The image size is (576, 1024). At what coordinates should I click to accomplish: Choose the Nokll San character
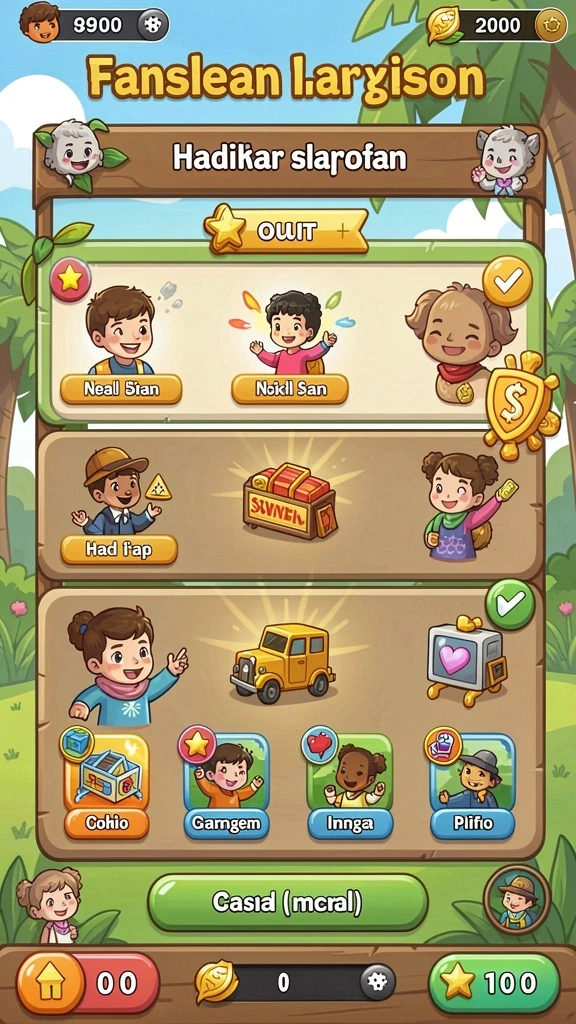pyautogui.click(x=290, y=346)
